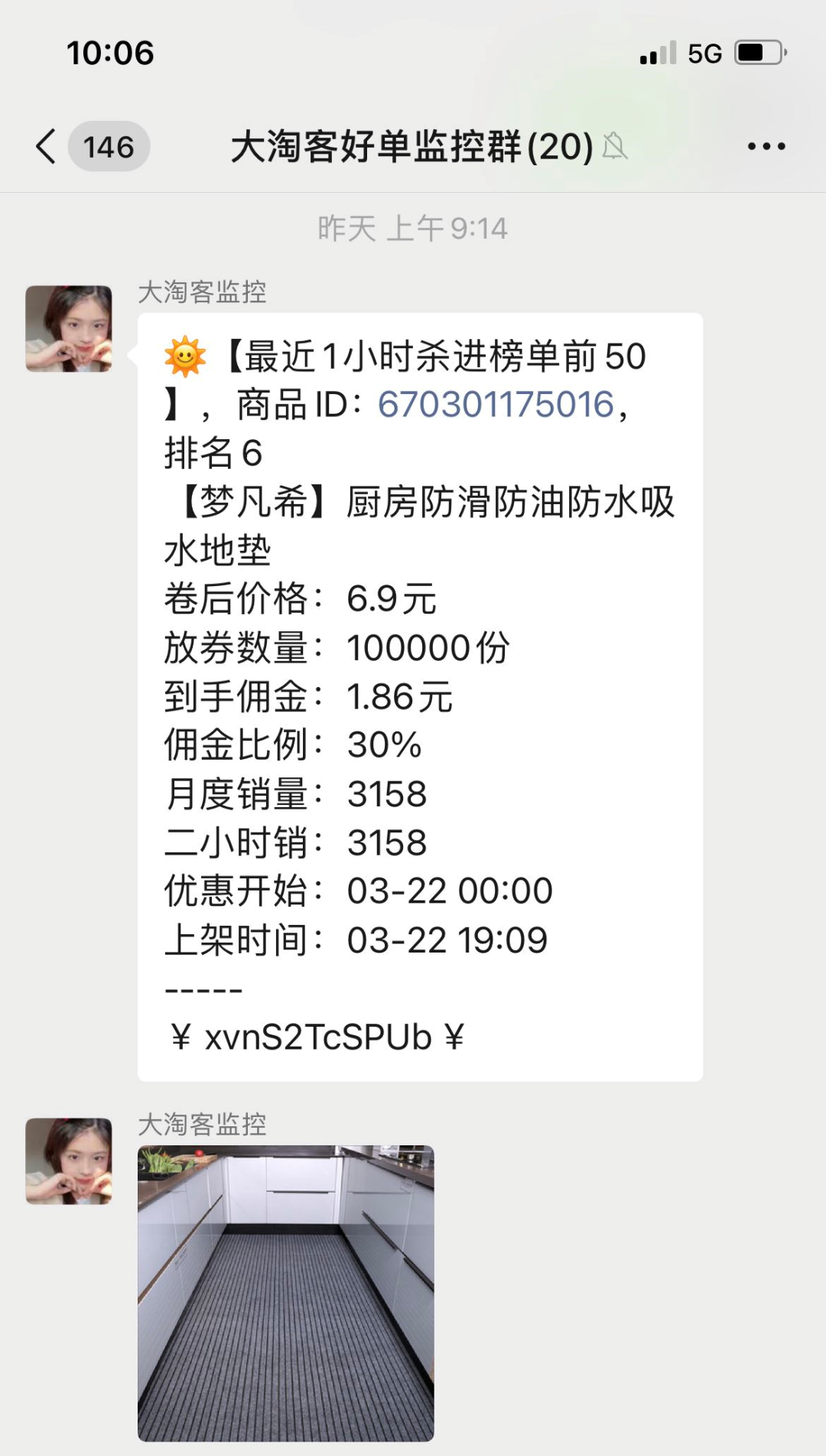View sender avatar beside the text message
The height and width of the screenshot is (1456, 826).
69,329
